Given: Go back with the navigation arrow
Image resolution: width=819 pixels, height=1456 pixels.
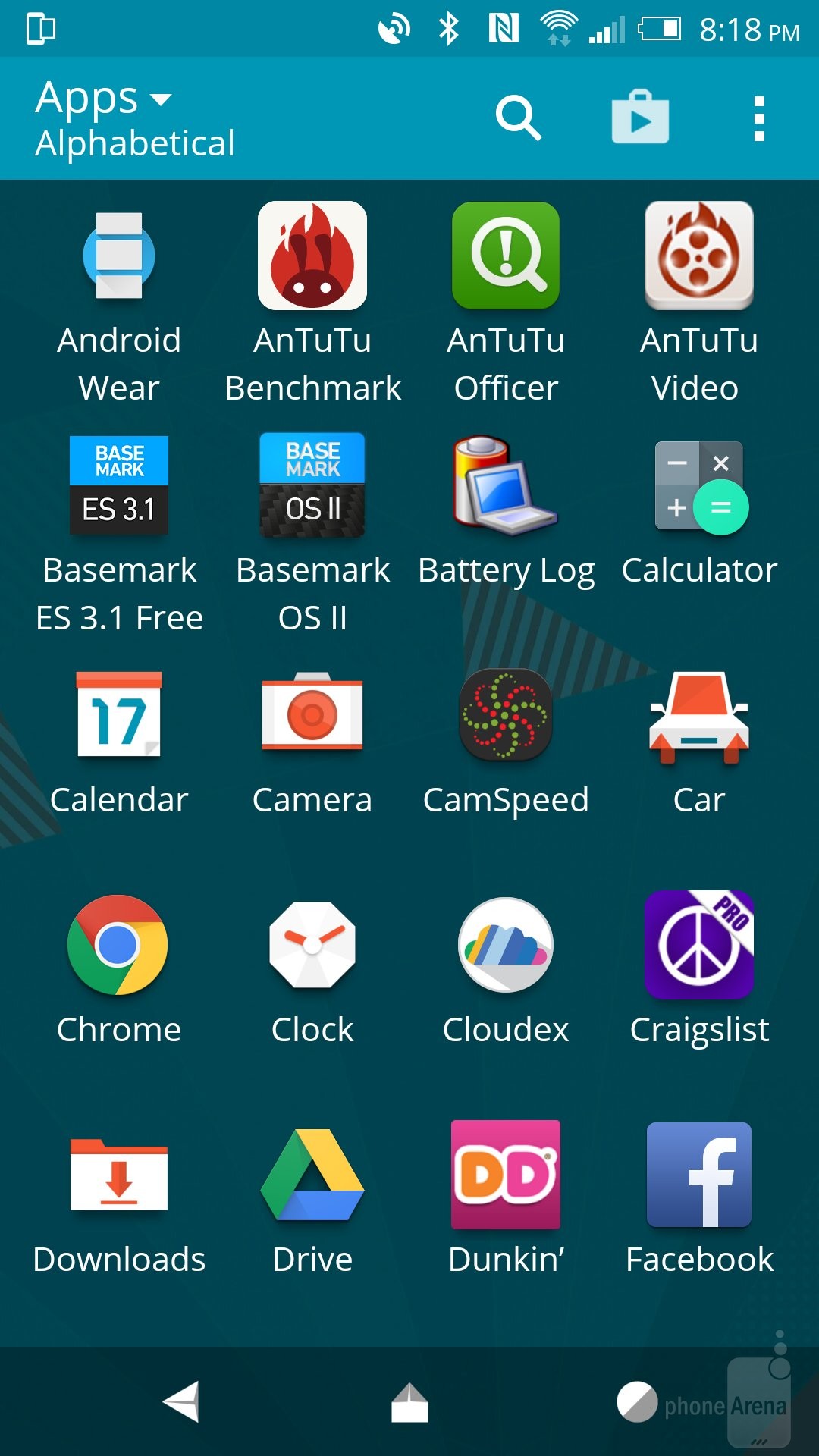Looking at the screenshot, I should click(182, 1401).
